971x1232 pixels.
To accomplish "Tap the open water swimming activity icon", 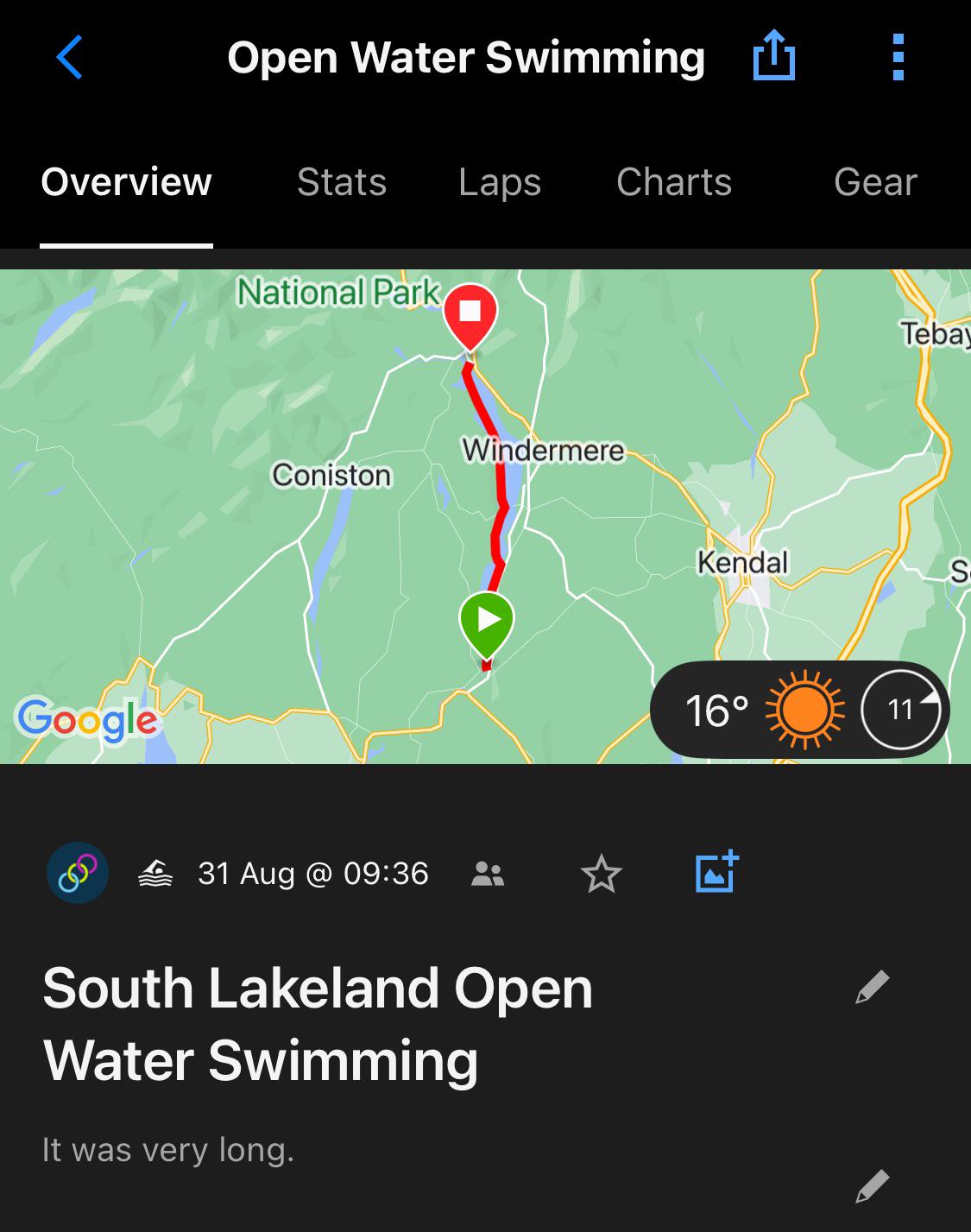I will [x=157, y=874].
